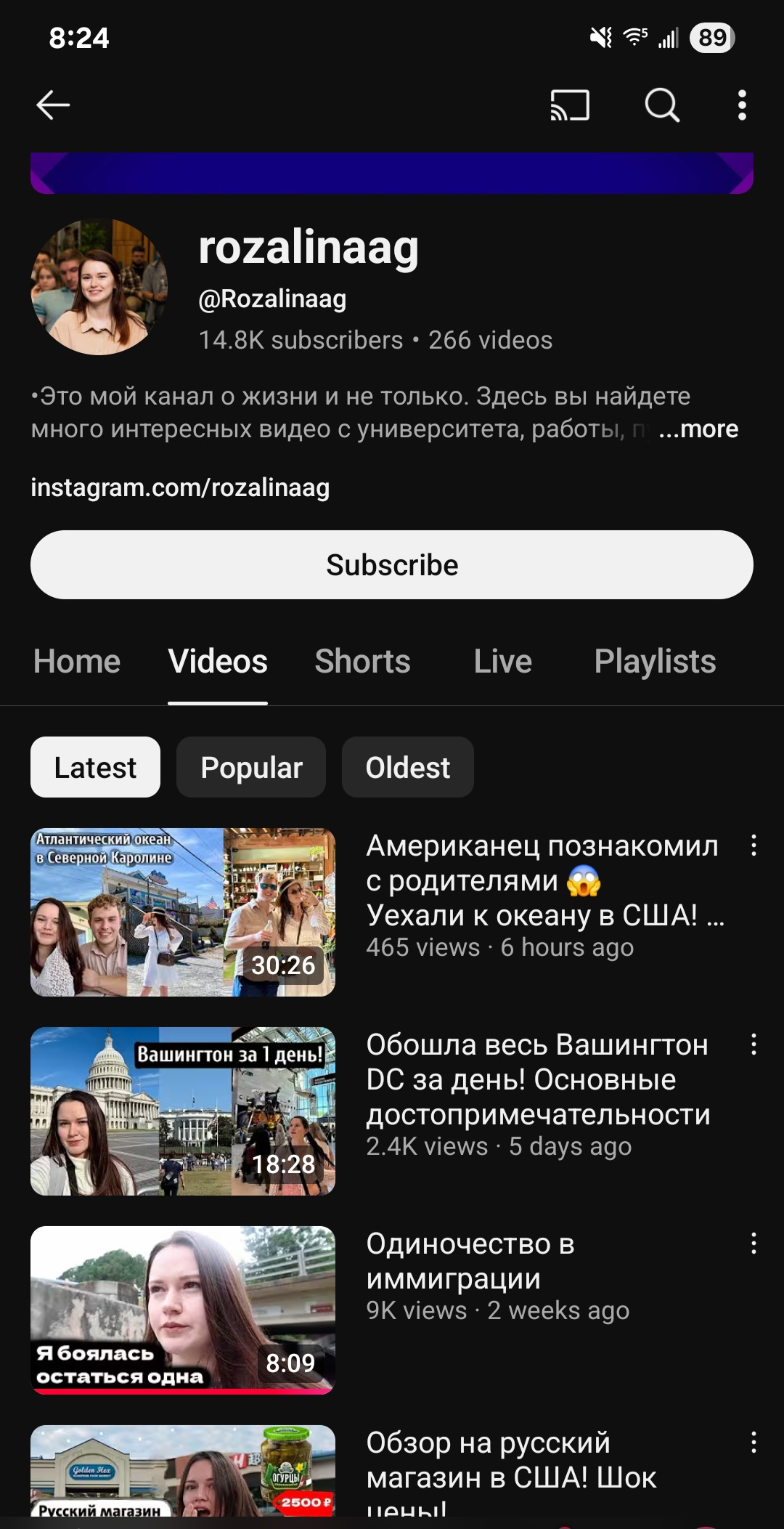
Task: Switch to the Home tab
Action: (x=77, y=662)
